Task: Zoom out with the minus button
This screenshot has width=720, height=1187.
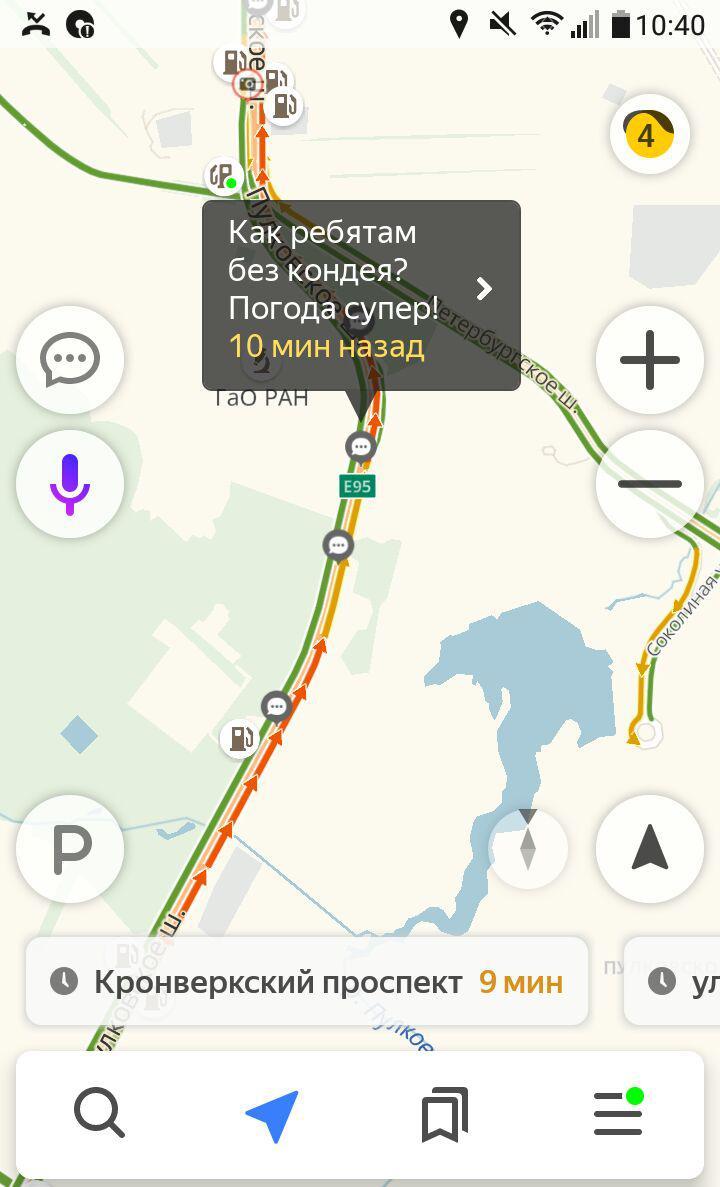Action: click(650, 484)
